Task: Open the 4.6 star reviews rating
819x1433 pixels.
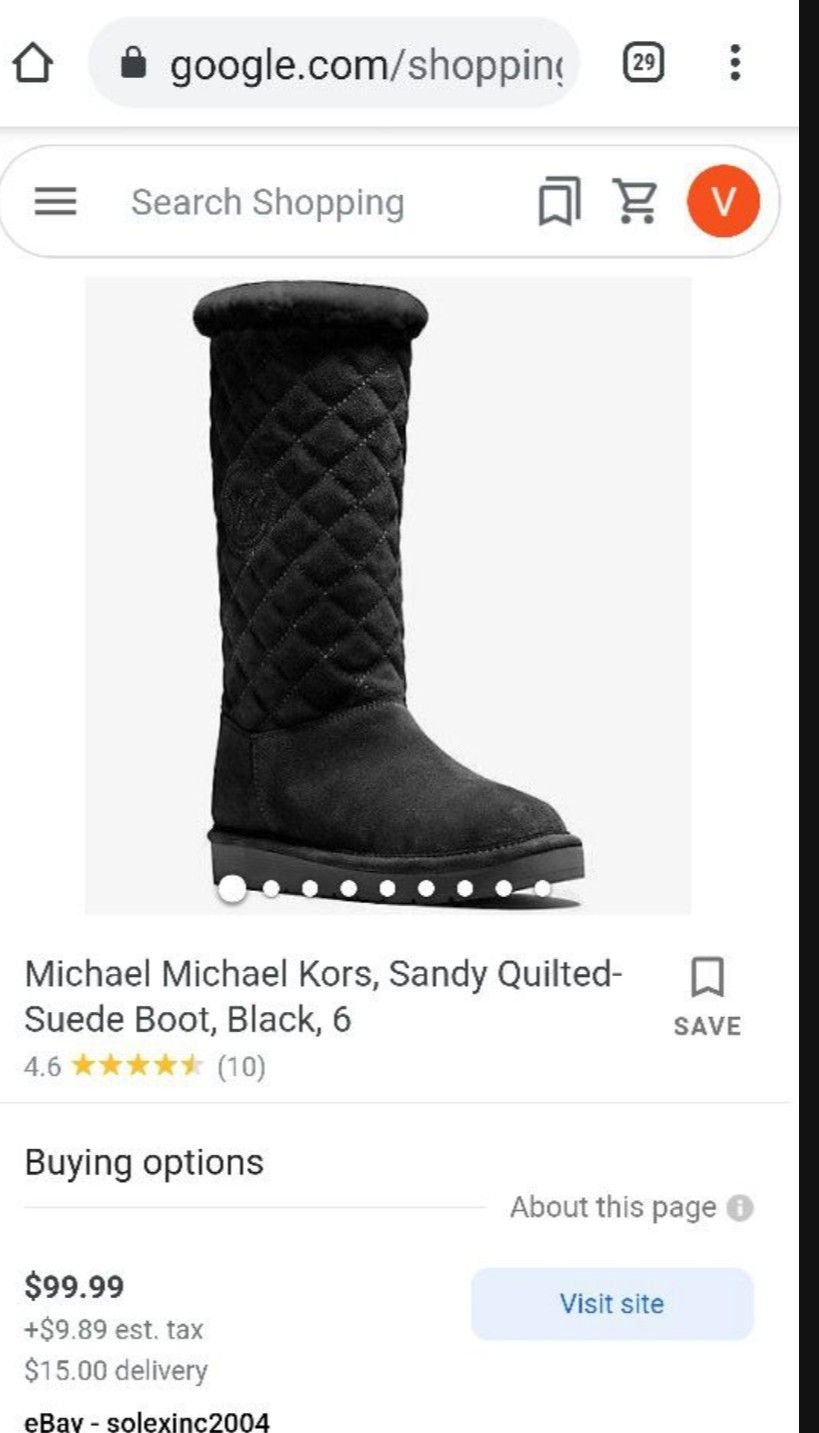Action: coord(145,1067)
